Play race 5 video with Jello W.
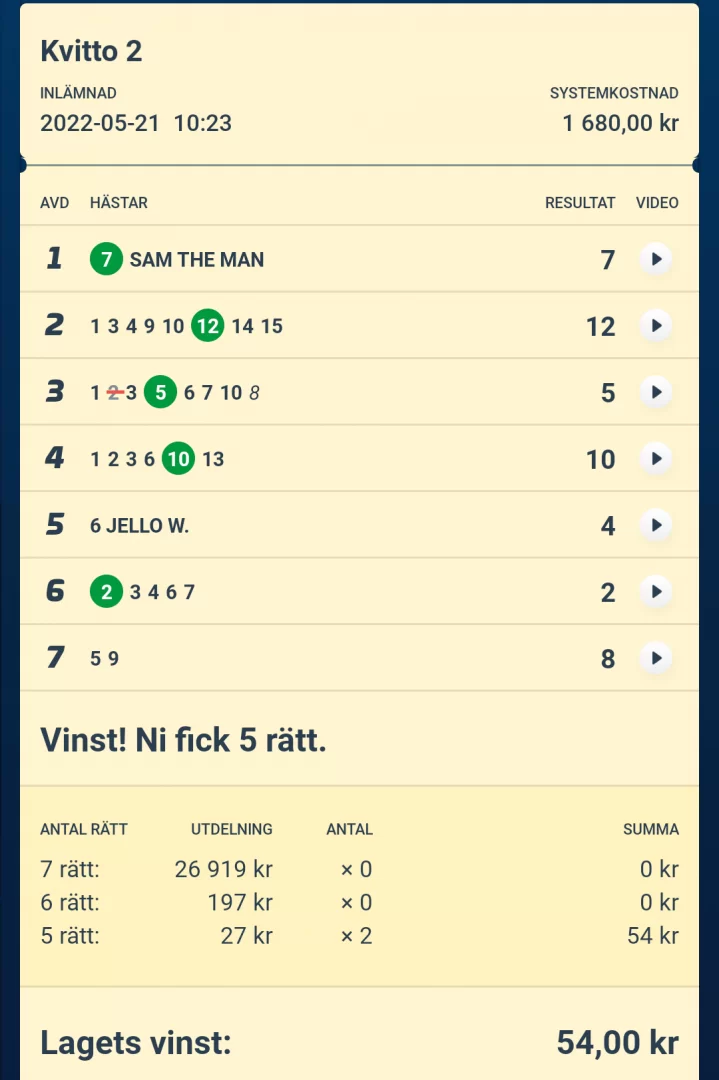The width and height of the screenshot is (719, 1080). point(656,525)
